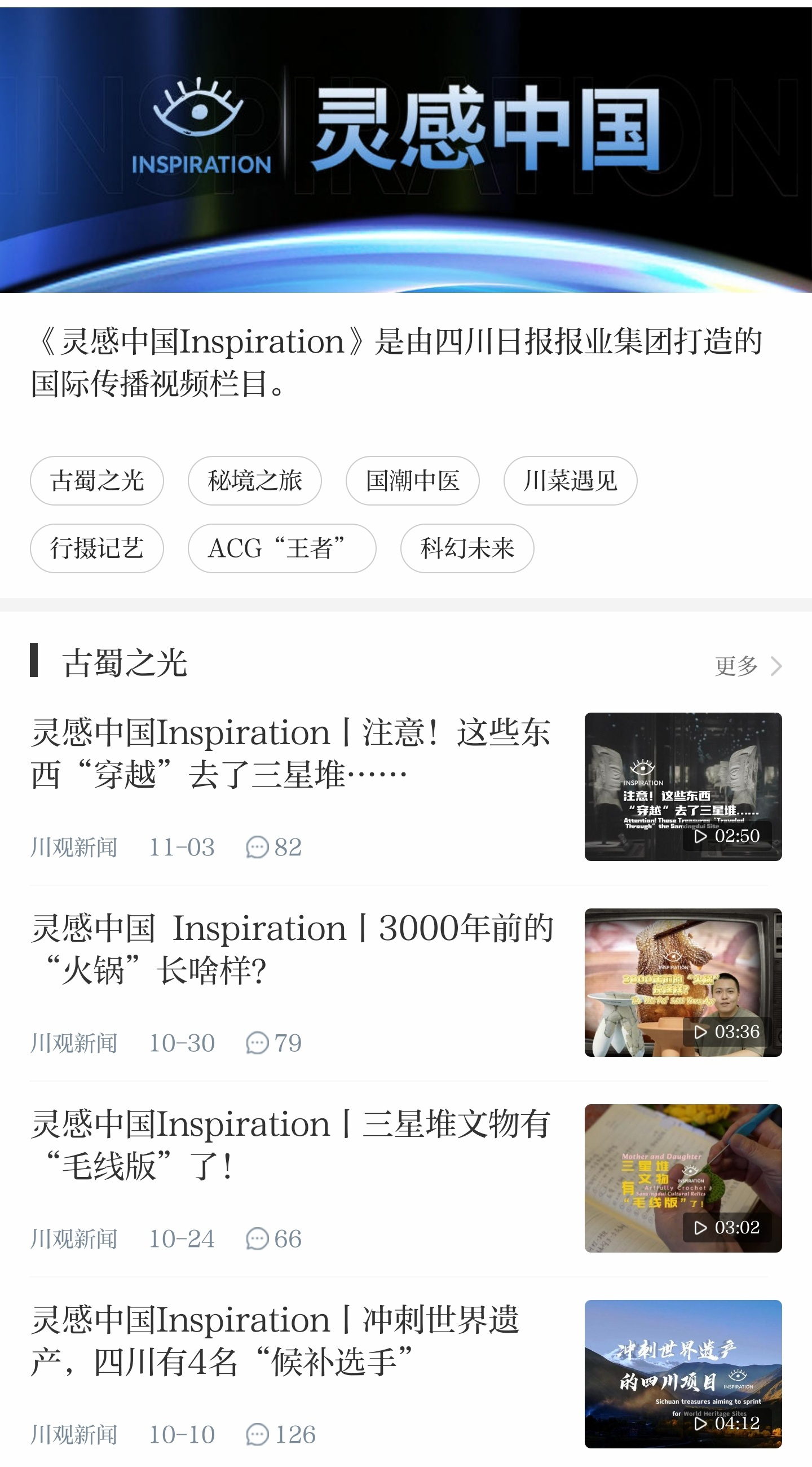Screen dimensions: 812x1467
Task: Play the 02:50 video thumbnail
Action: pos(683,787)
